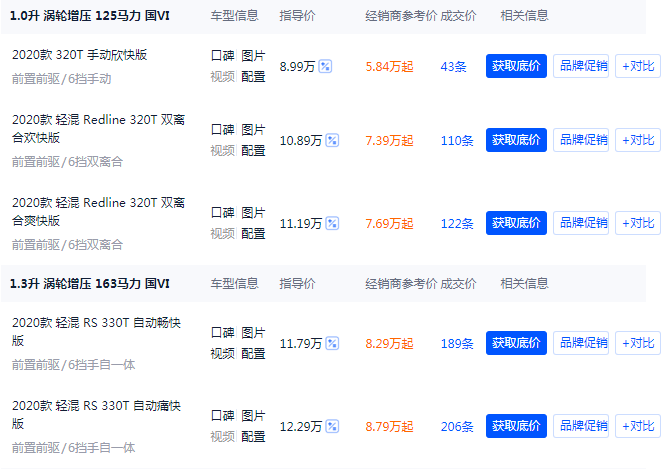This screenshot has height=469, width=667.
Task: Open price calculator beside 8.99万
Action: tap(325, 66)
